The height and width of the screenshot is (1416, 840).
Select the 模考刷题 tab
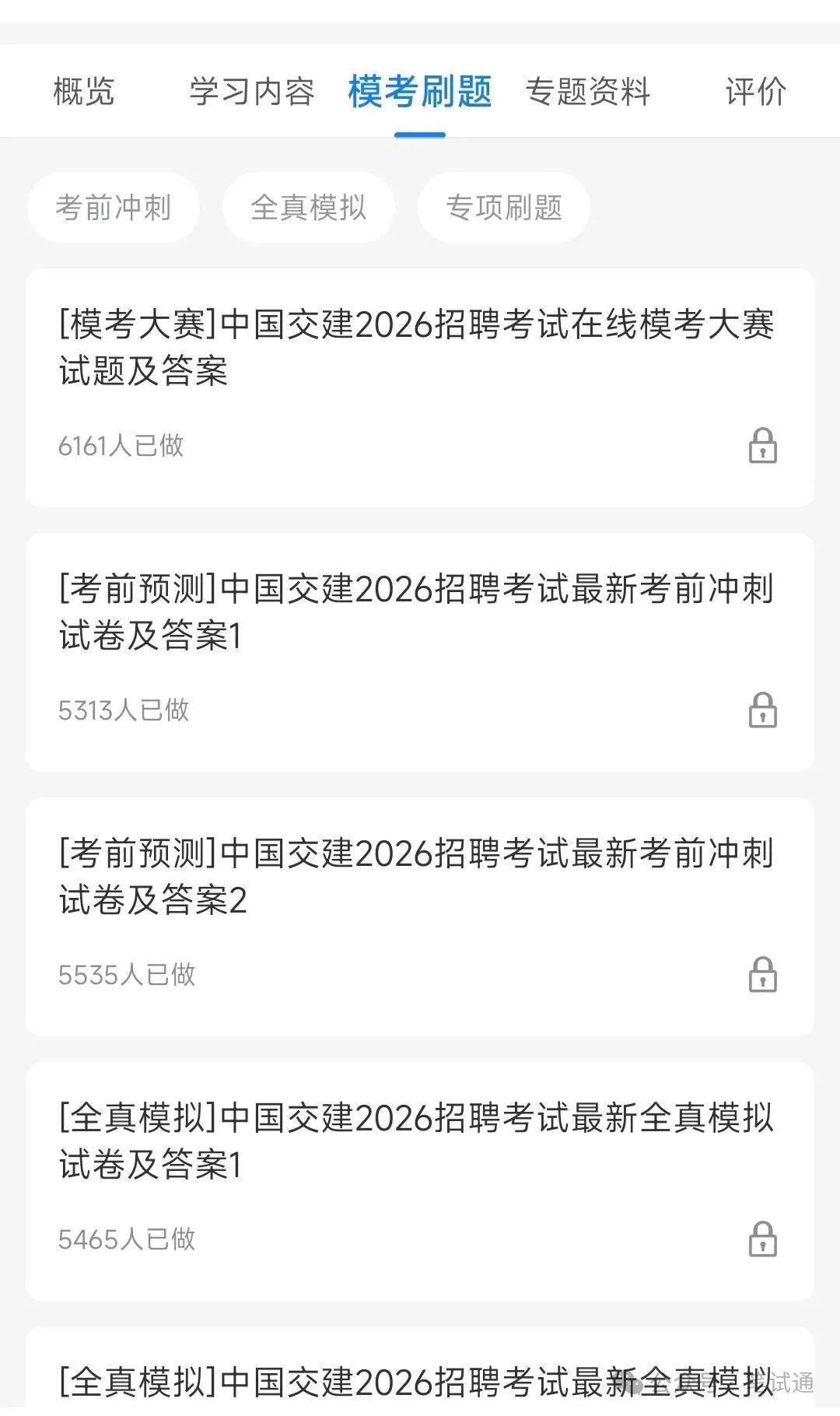coord(420,92)
